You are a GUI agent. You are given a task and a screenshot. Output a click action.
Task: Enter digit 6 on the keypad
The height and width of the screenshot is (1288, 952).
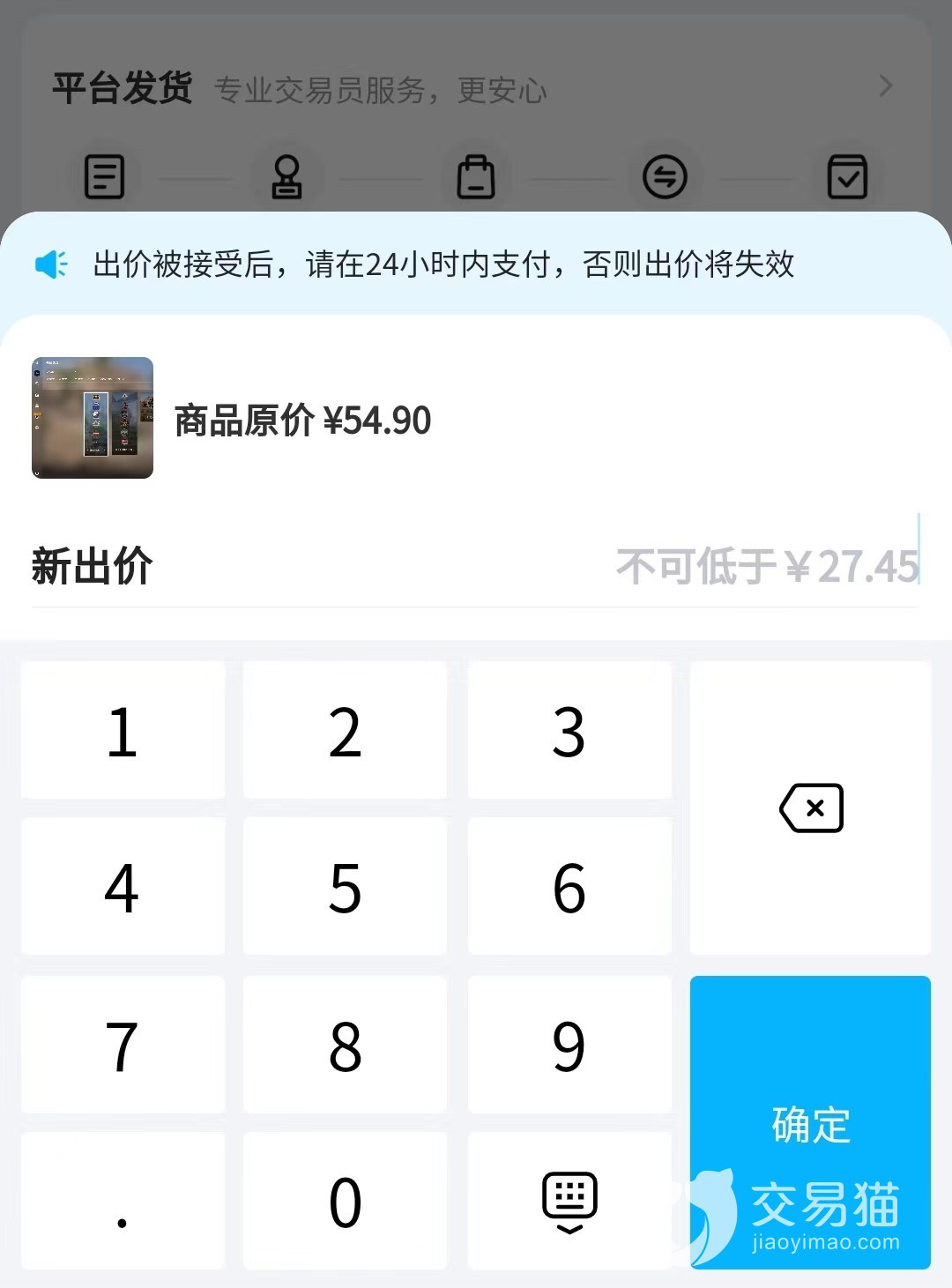(569, 887)
